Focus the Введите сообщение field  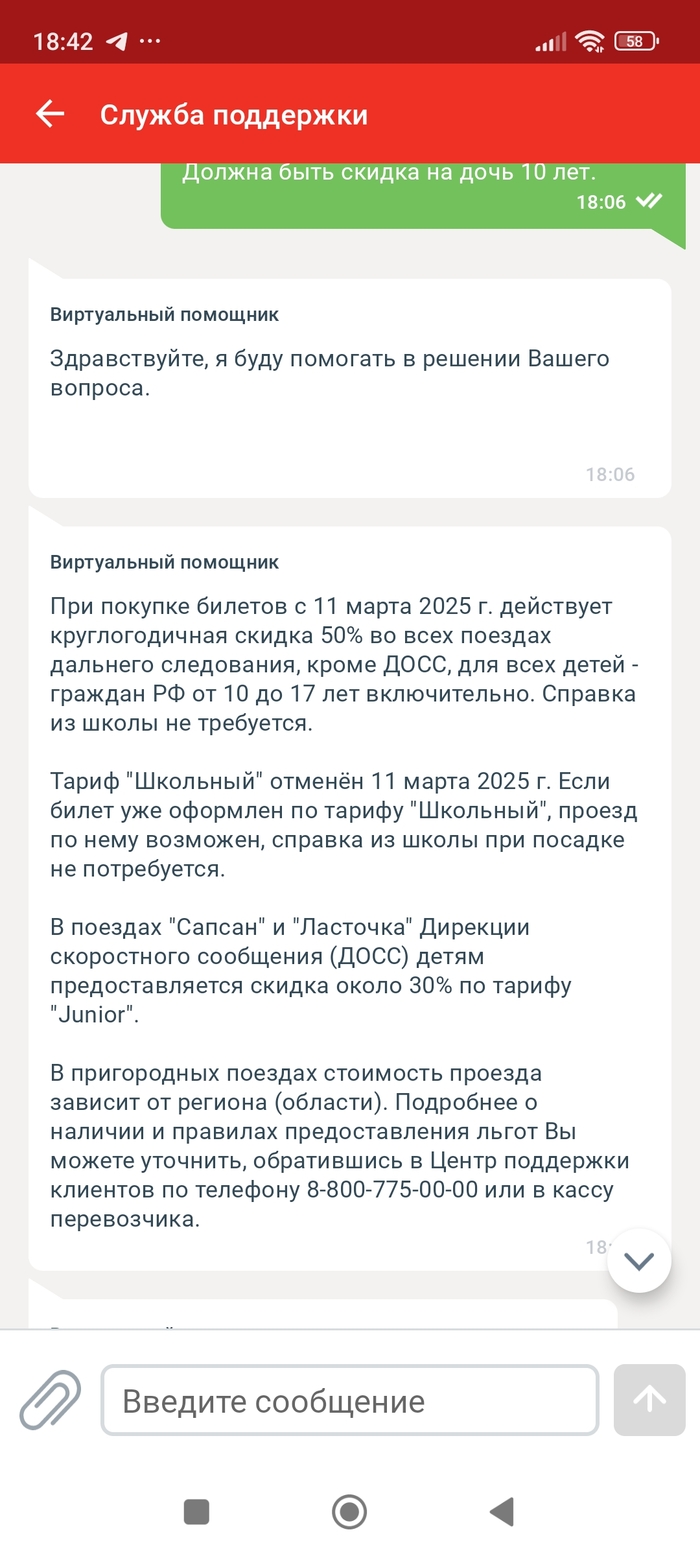pyautogui.click(x=350, y=1400)
